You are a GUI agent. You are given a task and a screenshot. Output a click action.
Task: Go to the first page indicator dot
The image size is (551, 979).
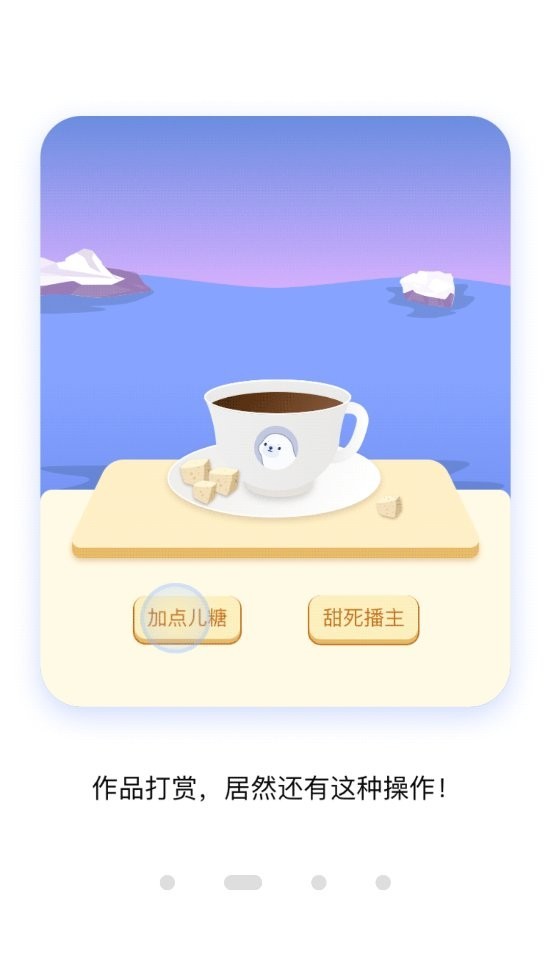pos(167,882)
